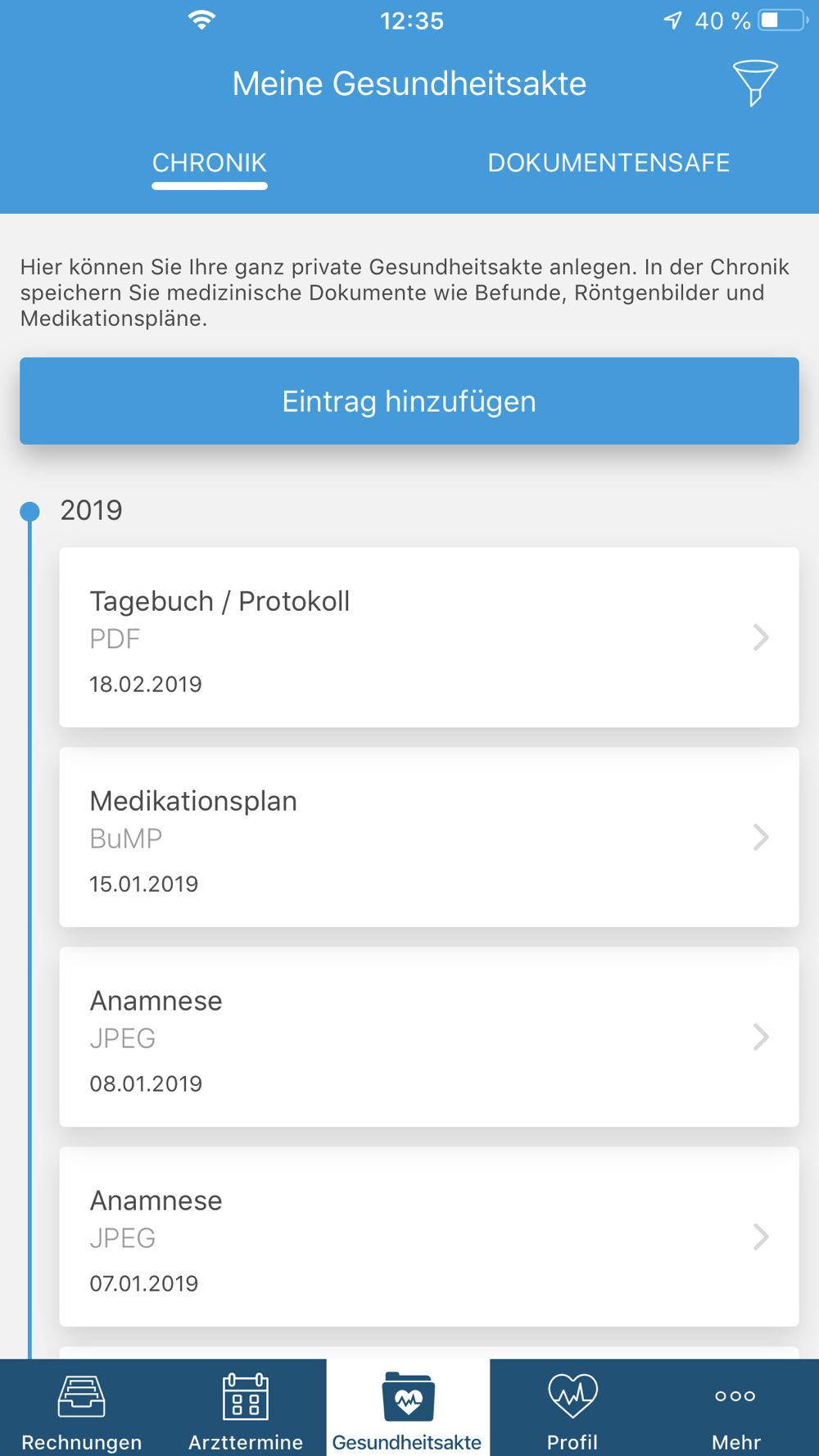Open Anamnese entry dated 08.01.2019
Screen dimensions: 819x1456
coord(429,1037)
